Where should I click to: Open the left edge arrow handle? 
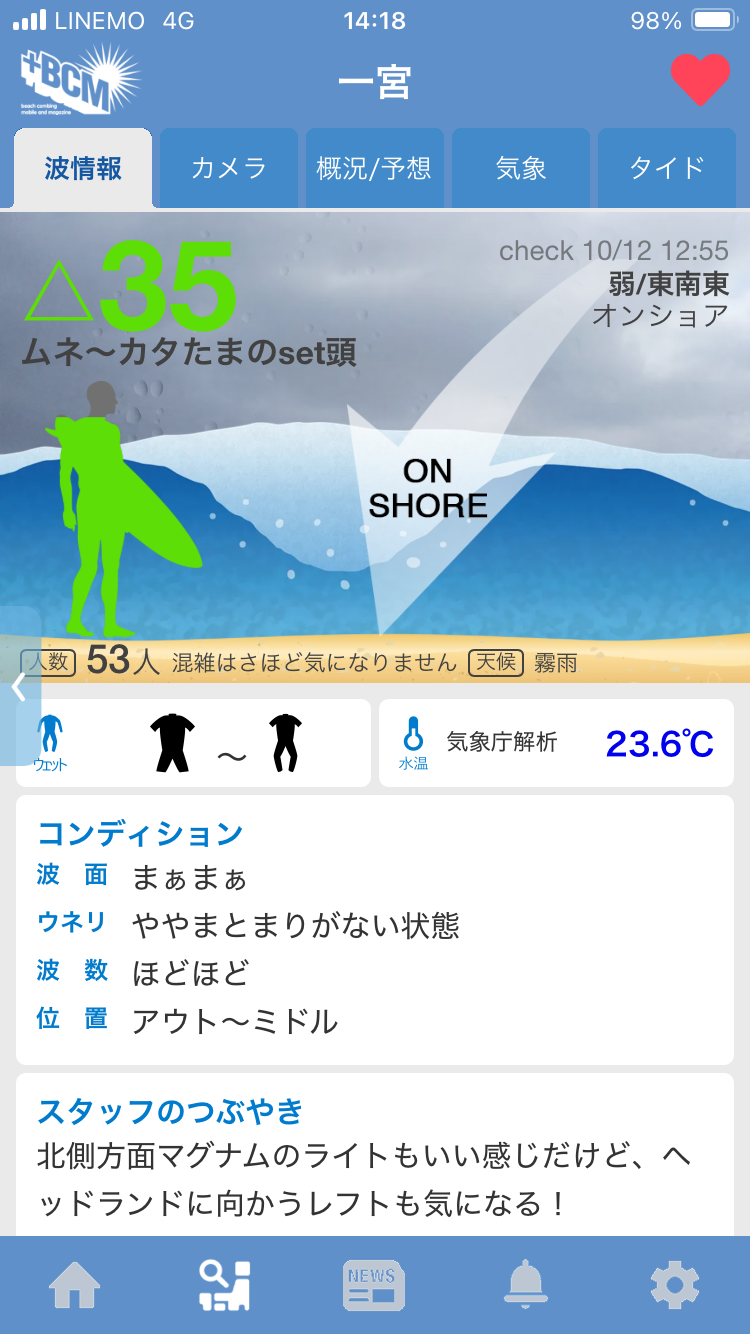18,687
